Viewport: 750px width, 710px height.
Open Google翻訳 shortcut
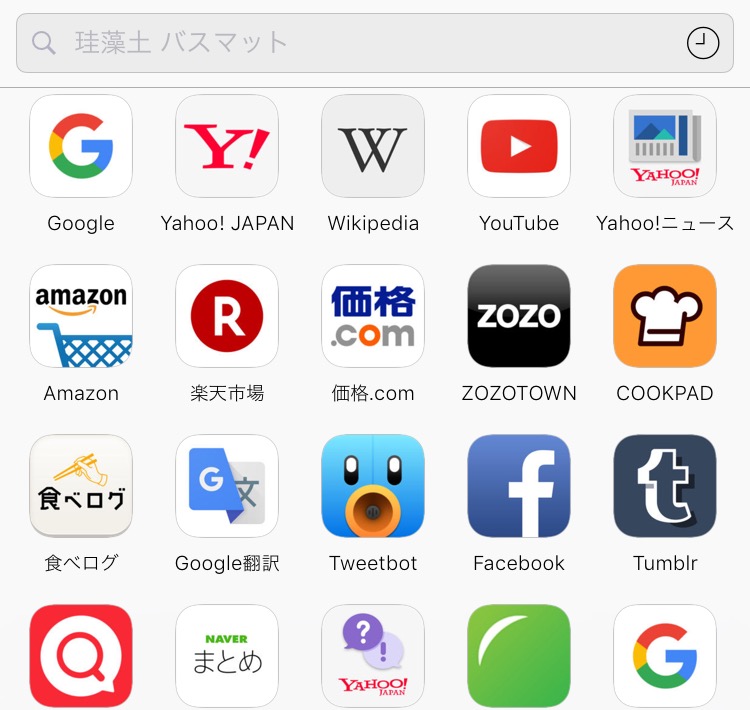(x=227, y=486)
